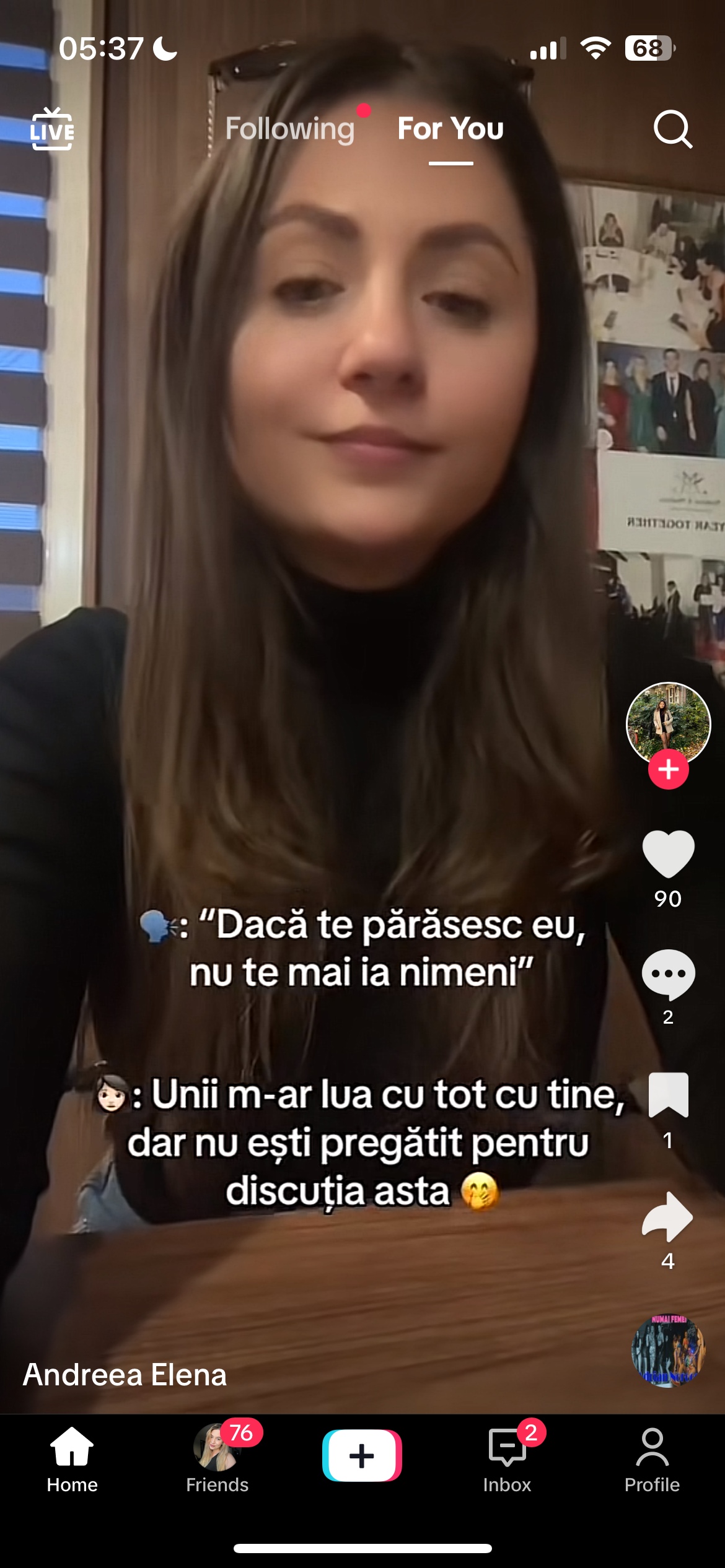Open the spinning sound disc
The width and height of the screenshot is (725, 1568).
click(668, 1351)
